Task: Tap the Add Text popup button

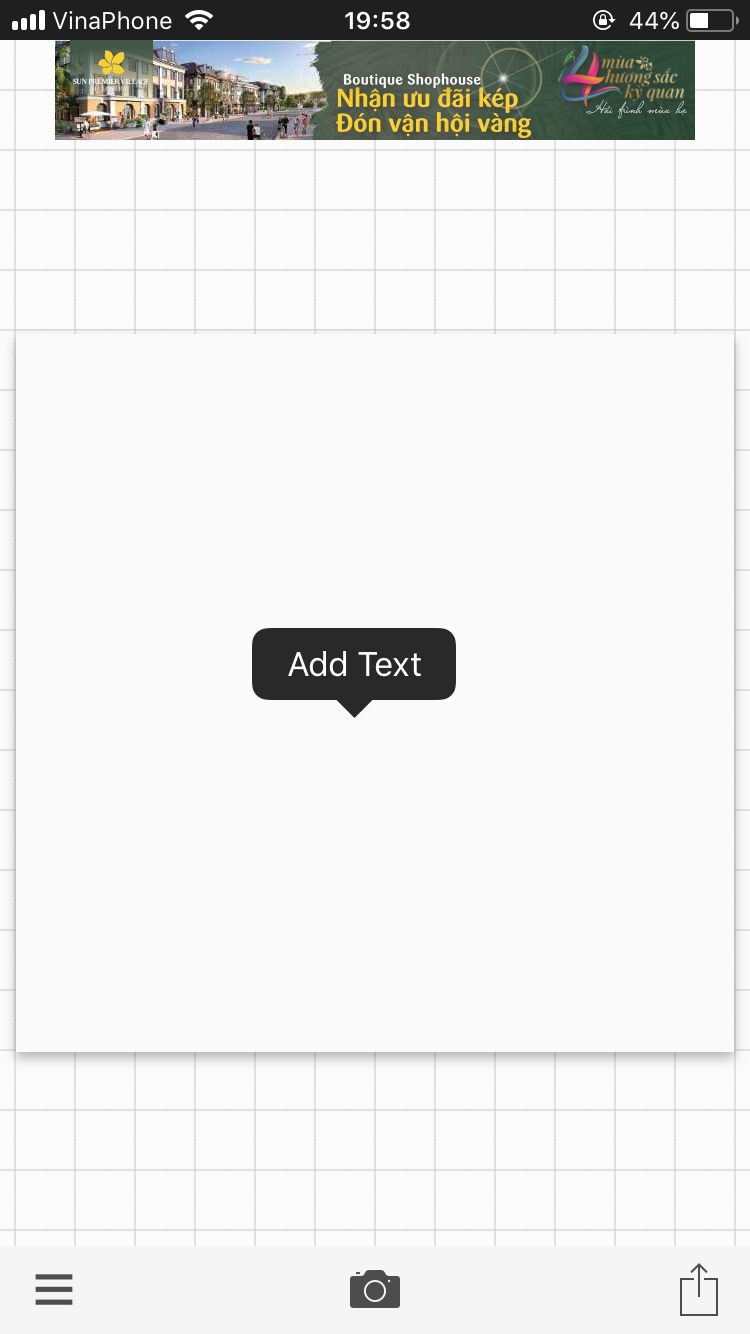Action: [354, 664]
